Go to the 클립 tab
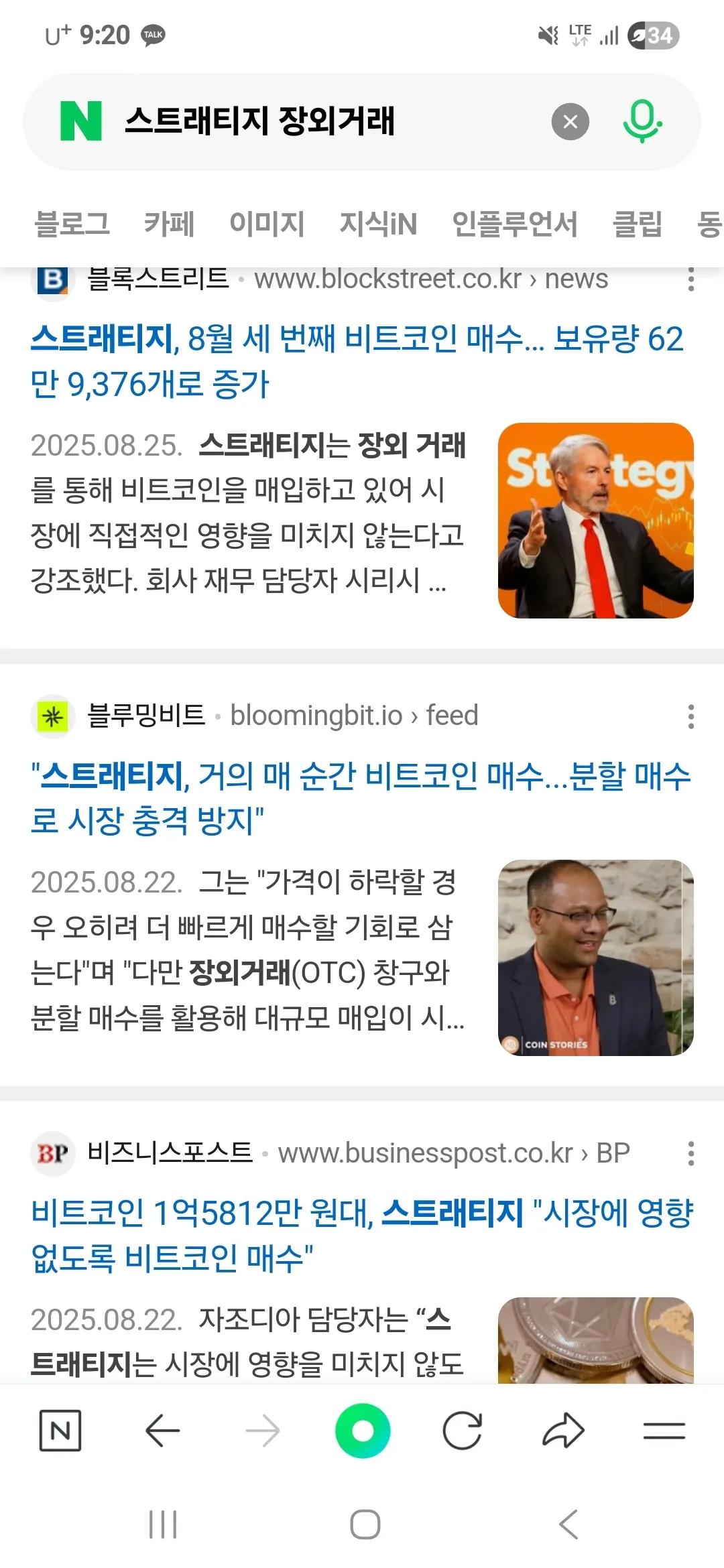 (637, 224)
